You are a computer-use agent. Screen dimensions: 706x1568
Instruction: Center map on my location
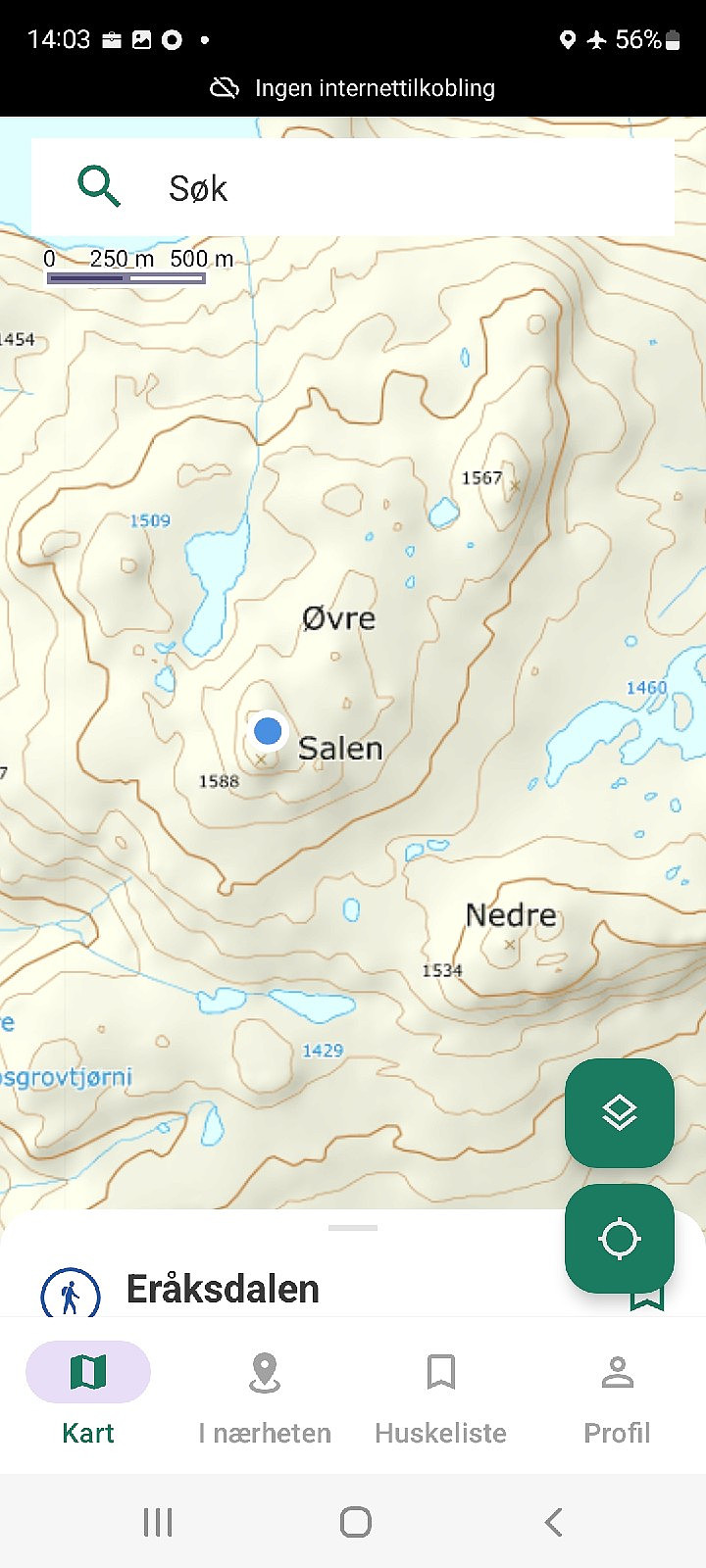620,1238
